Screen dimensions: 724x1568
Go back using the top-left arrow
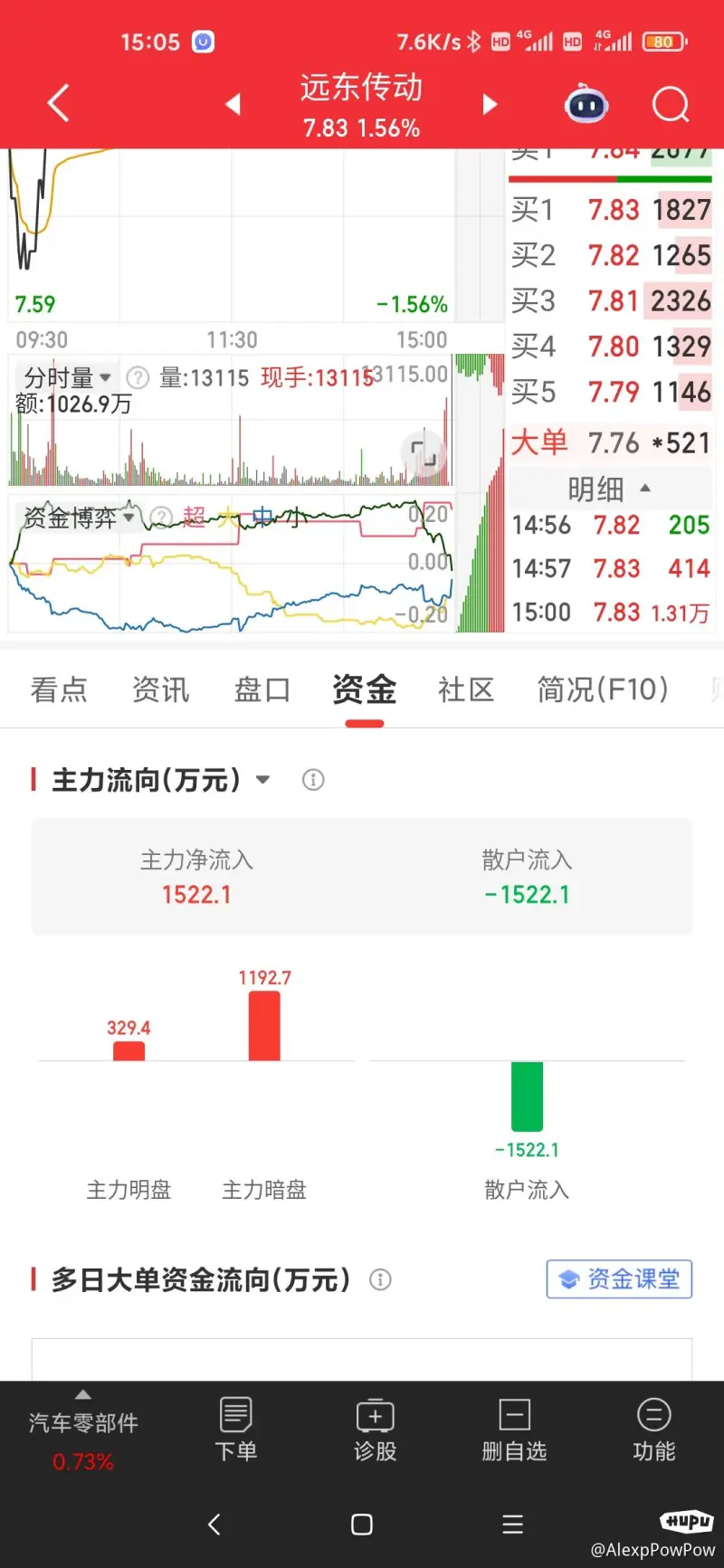click(x=58, y=103)
